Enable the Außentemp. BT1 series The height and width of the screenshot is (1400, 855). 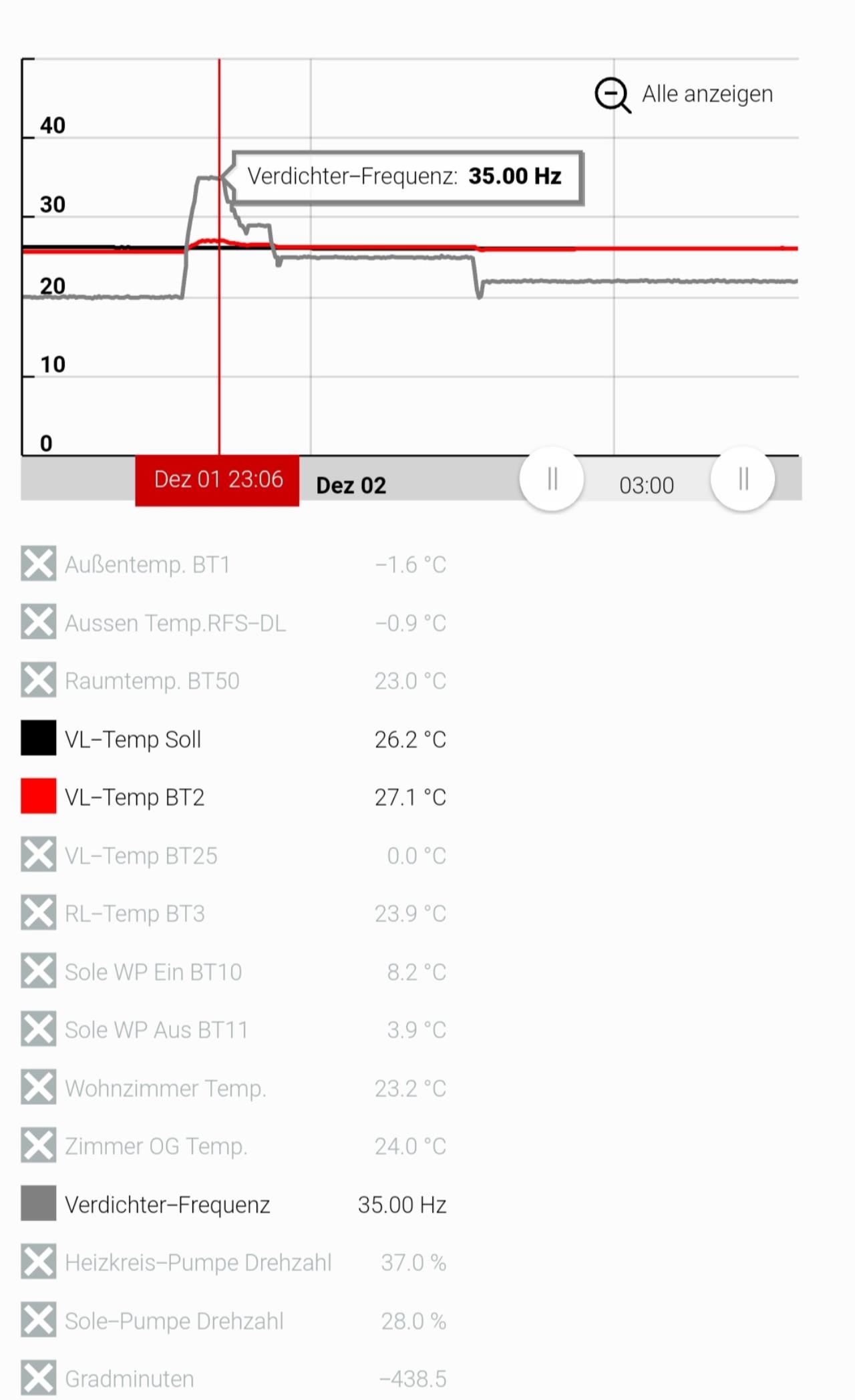(38, 564)
